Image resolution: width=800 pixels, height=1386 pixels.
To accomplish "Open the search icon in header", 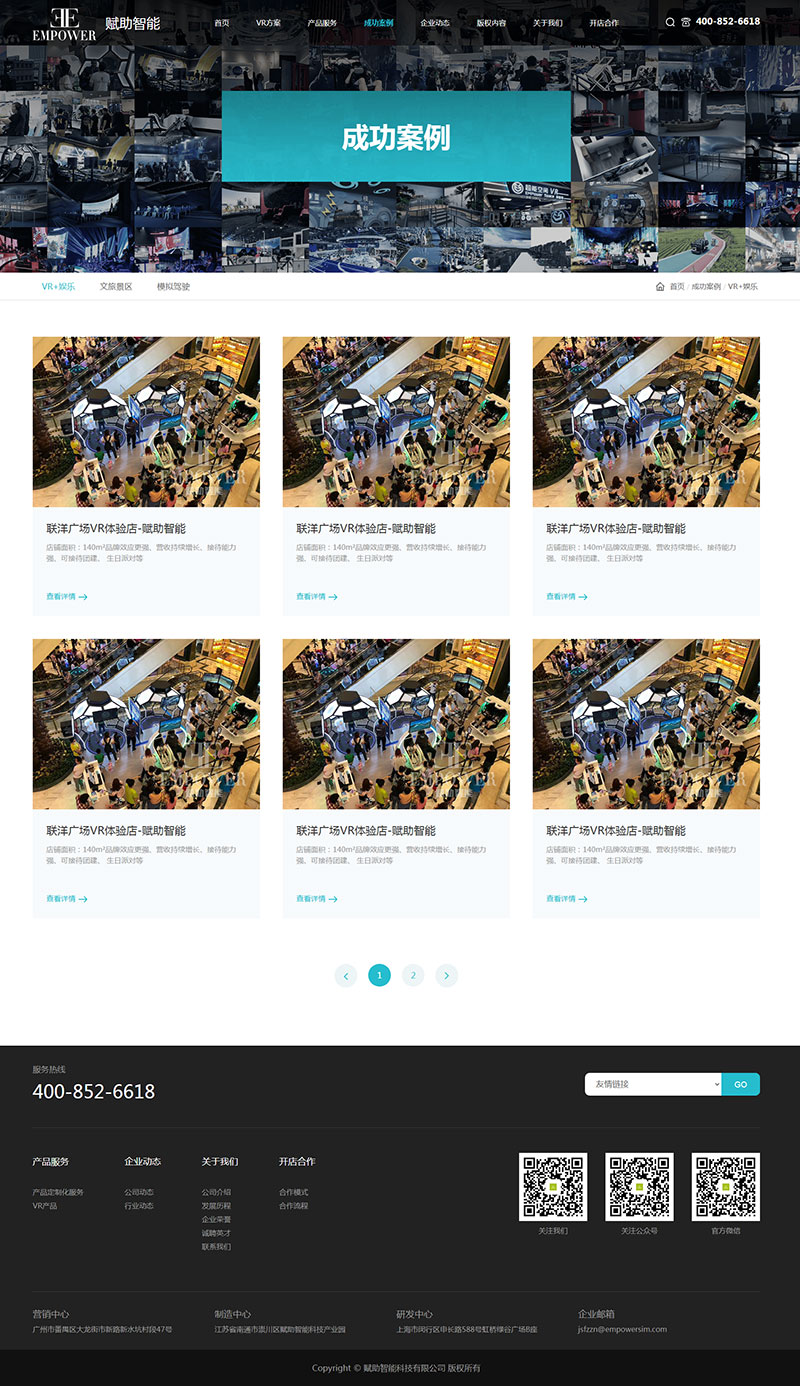I will click(670, 22).
